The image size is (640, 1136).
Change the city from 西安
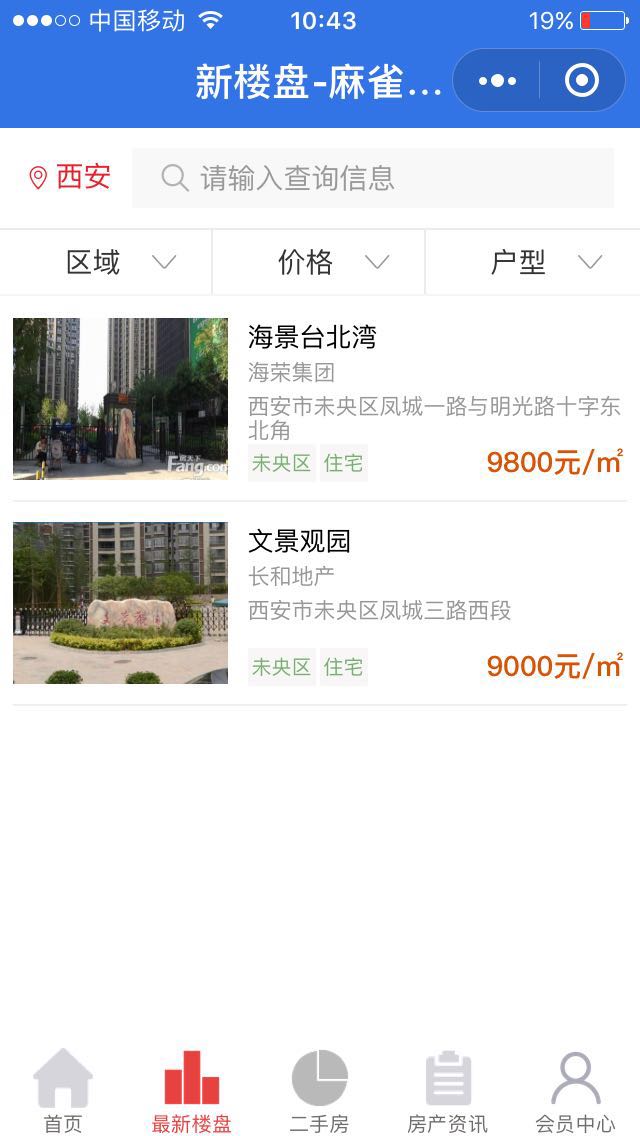pyautogui.click(x=70, y=178)
